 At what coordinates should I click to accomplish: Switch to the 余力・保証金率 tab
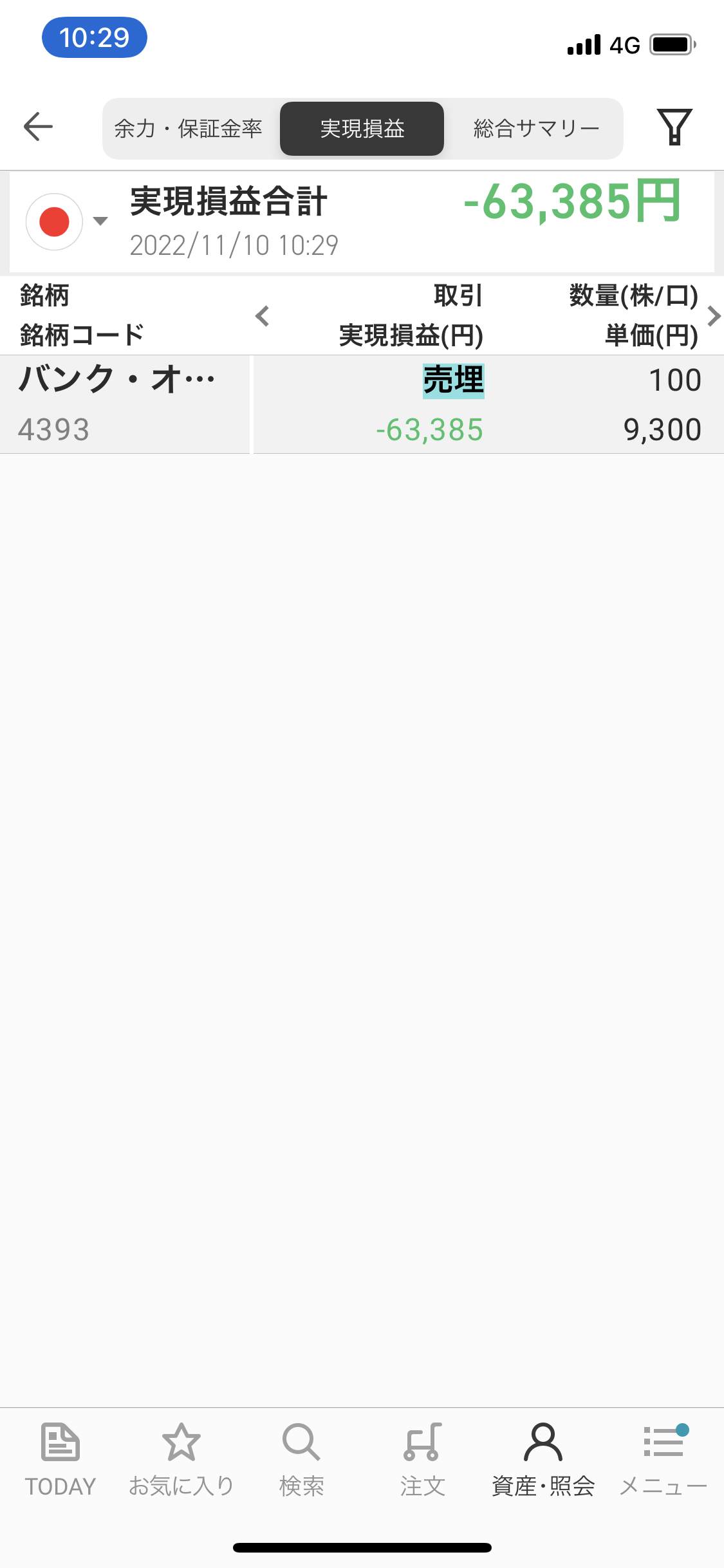(189, 129)
